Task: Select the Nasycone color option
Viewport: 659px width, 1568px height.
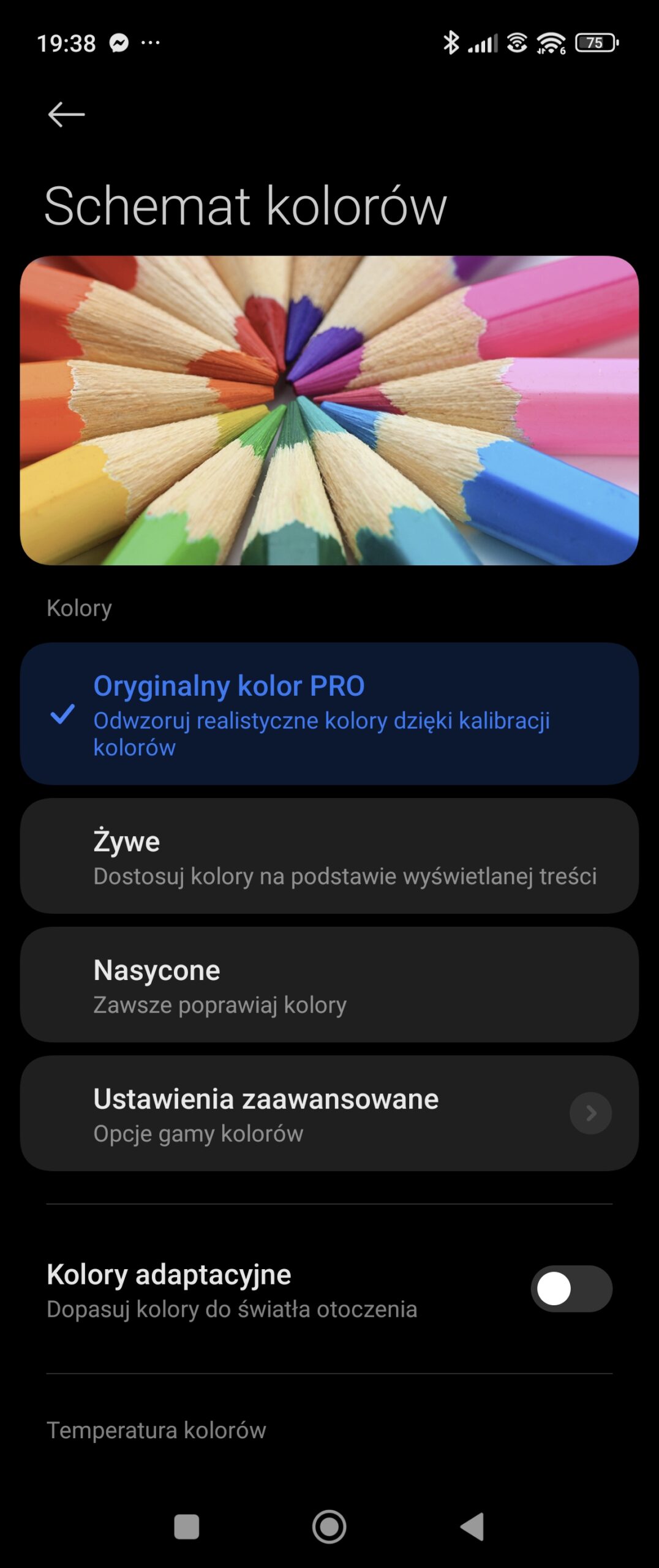Action: [x=329, y=984]
